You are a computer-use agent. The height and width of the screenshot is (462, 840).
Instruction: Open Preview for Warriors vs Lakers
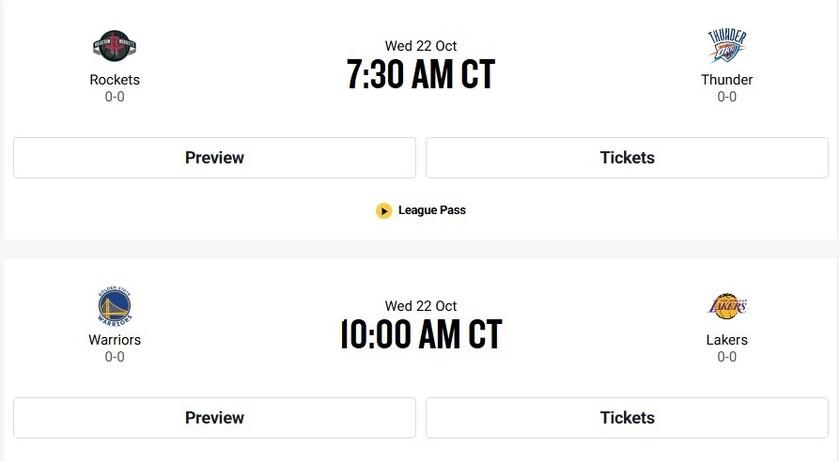click(x=214, y=418)
